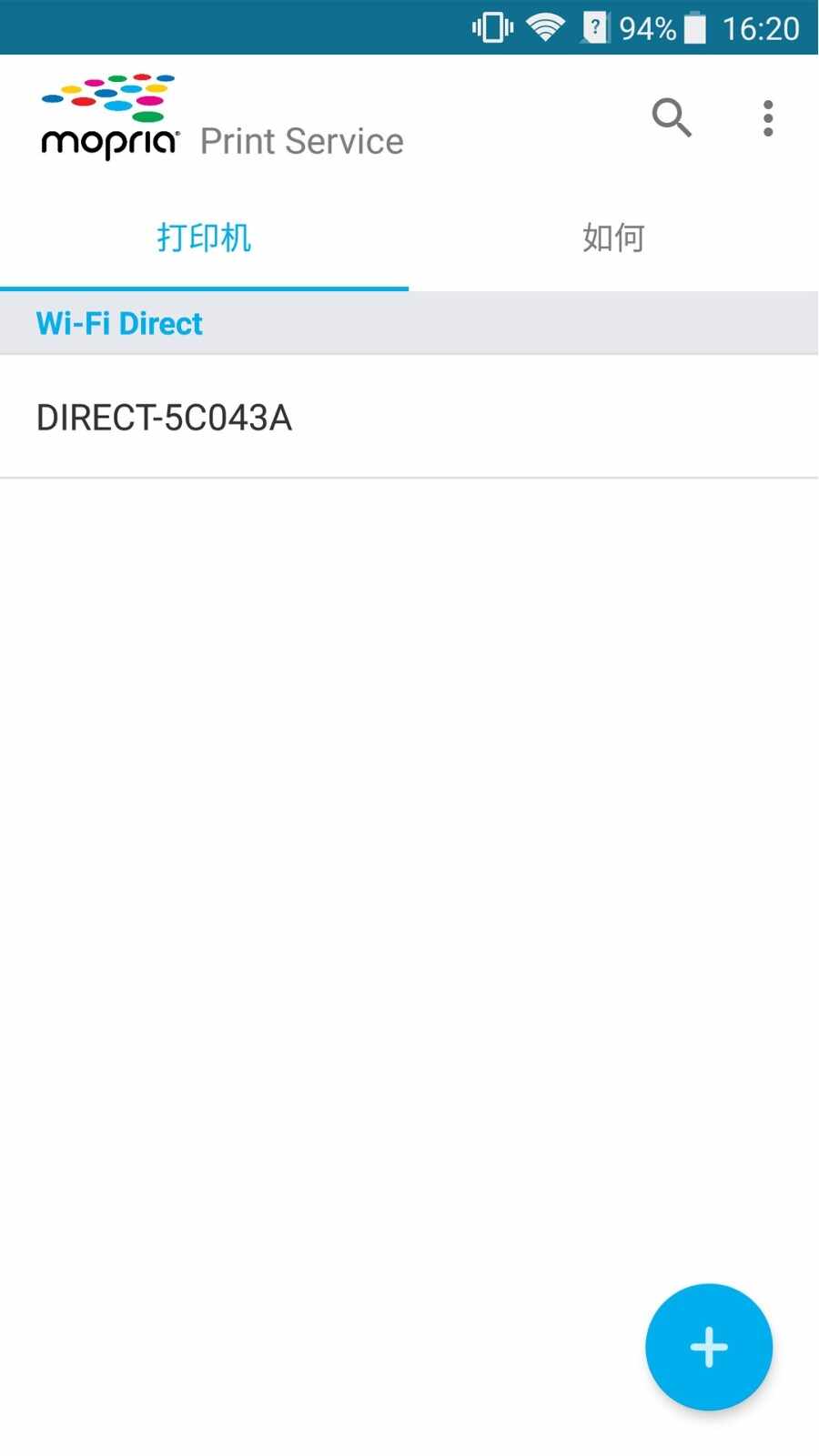Tap the blue tab underline indicator
Image resolution: width=819 pixels, height=1456 pixels.
[x=204, y=288]
